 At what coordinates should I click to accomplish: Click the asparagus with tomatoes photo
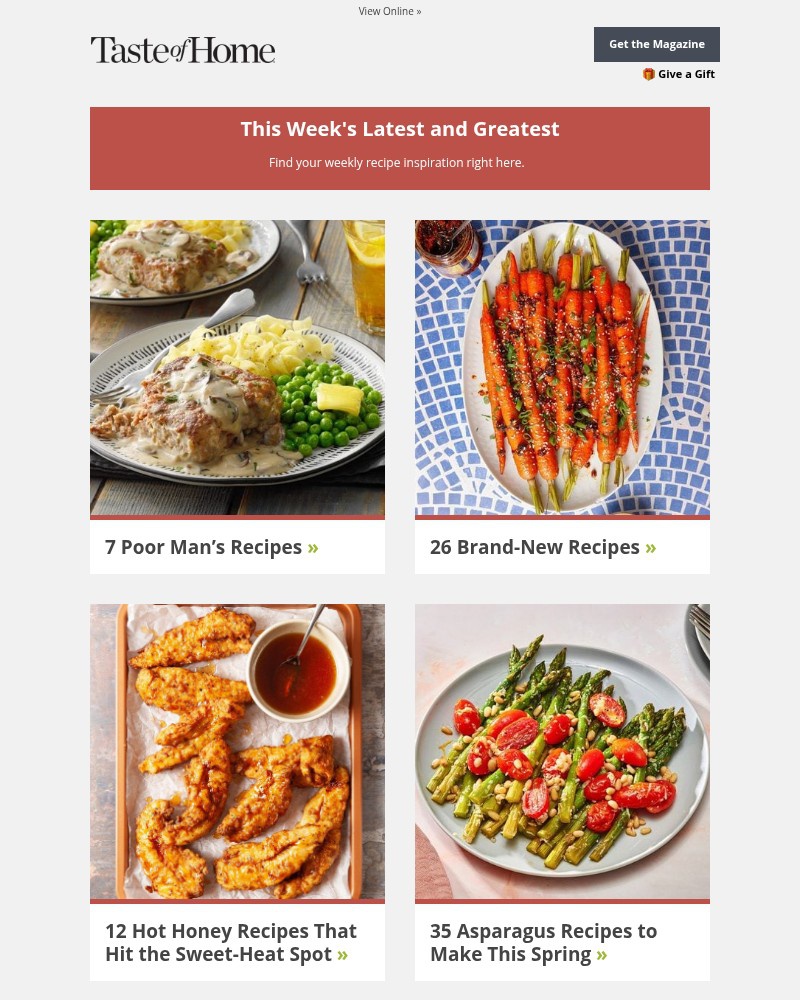point(562,753)
